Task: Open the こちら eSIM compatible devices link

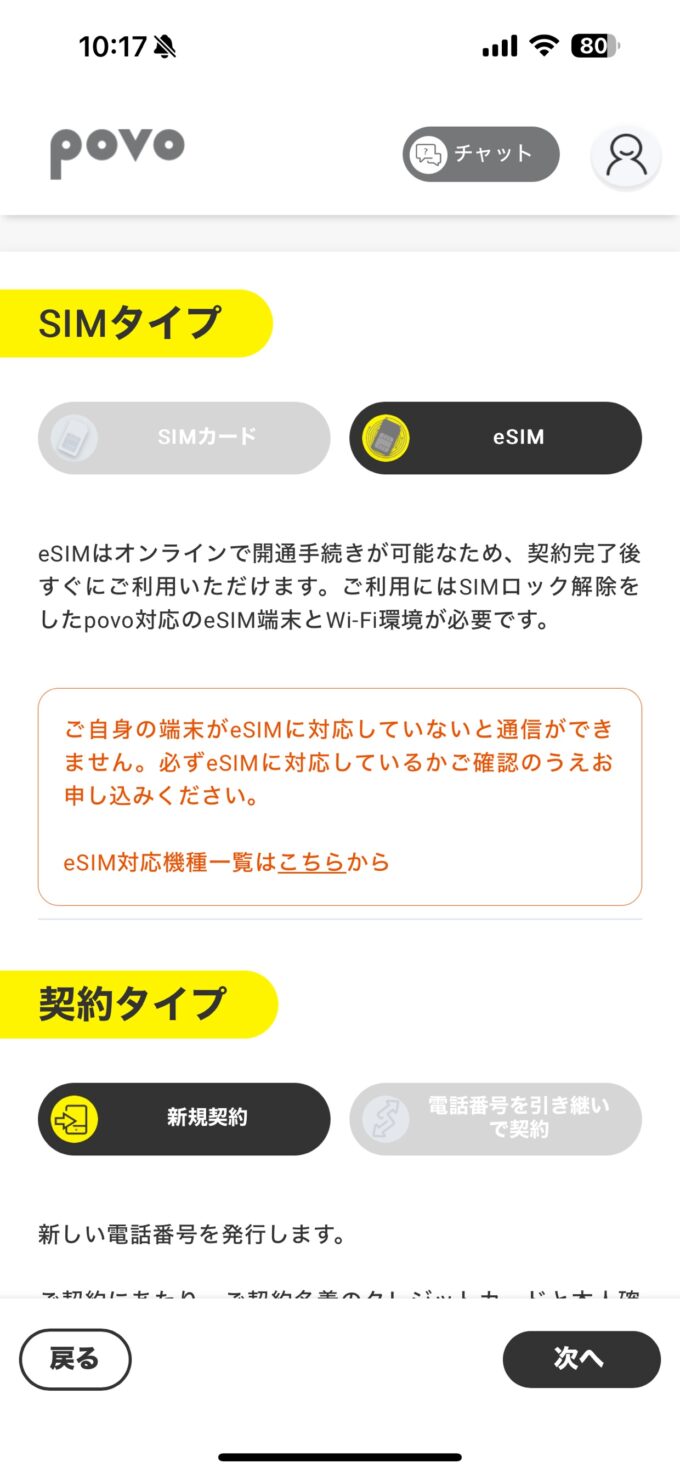Action: 311,862
